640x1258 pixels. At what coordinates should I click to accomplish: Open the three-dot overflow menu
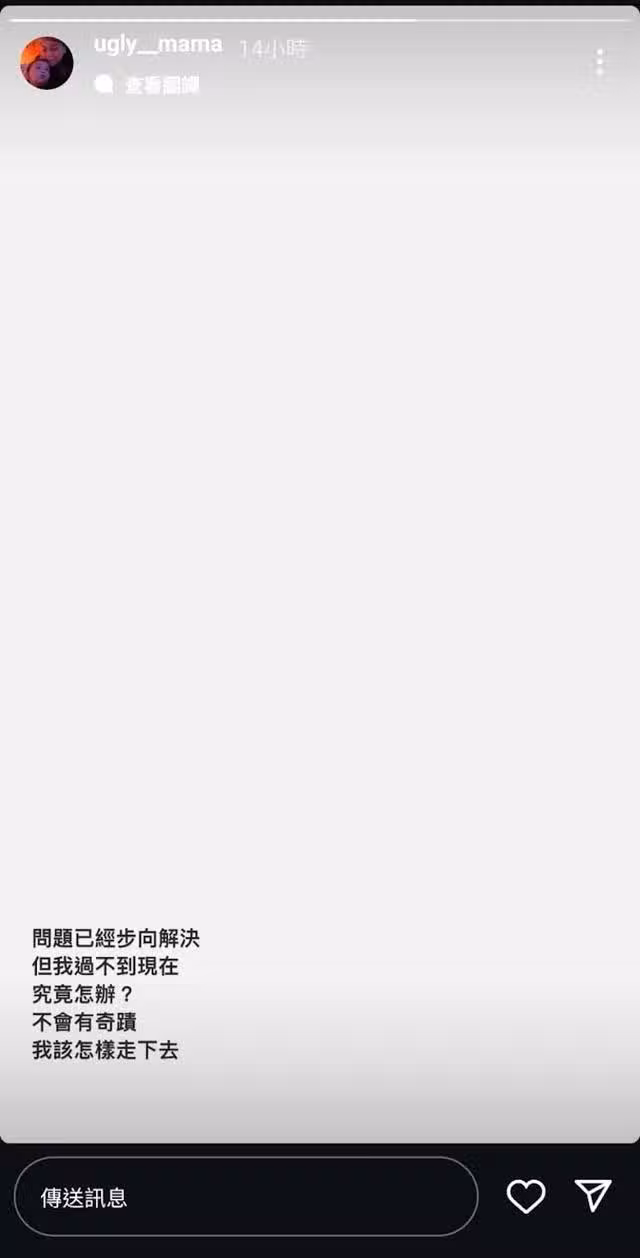(599, 63)
